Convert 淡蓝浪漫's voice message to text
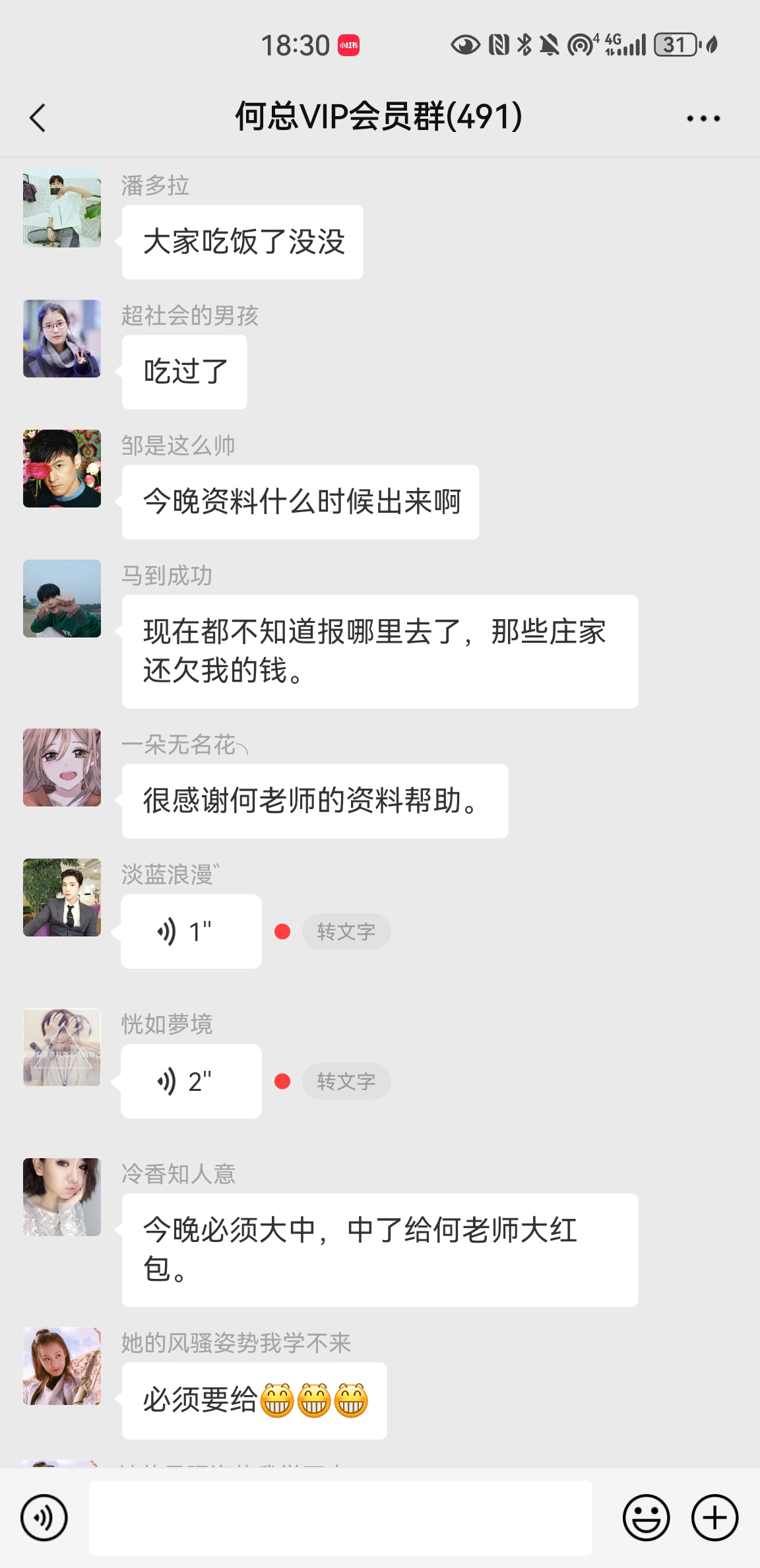Screen dimensions: 760x1568 [346, 931]
